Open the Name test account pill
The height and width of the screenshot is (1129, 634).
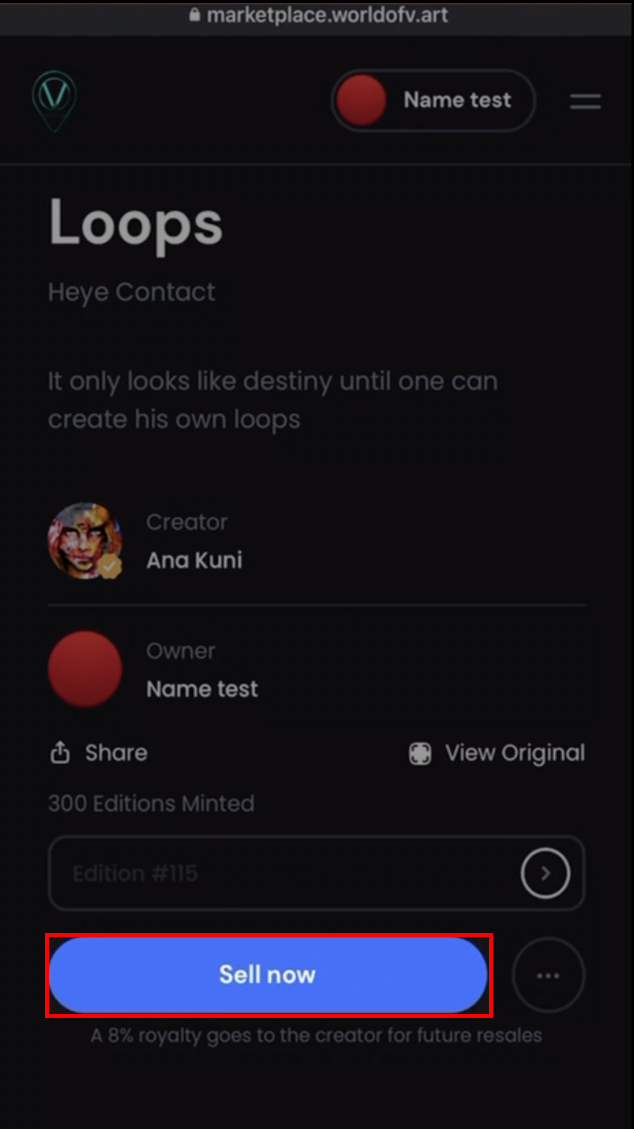(x=433, y=100)
